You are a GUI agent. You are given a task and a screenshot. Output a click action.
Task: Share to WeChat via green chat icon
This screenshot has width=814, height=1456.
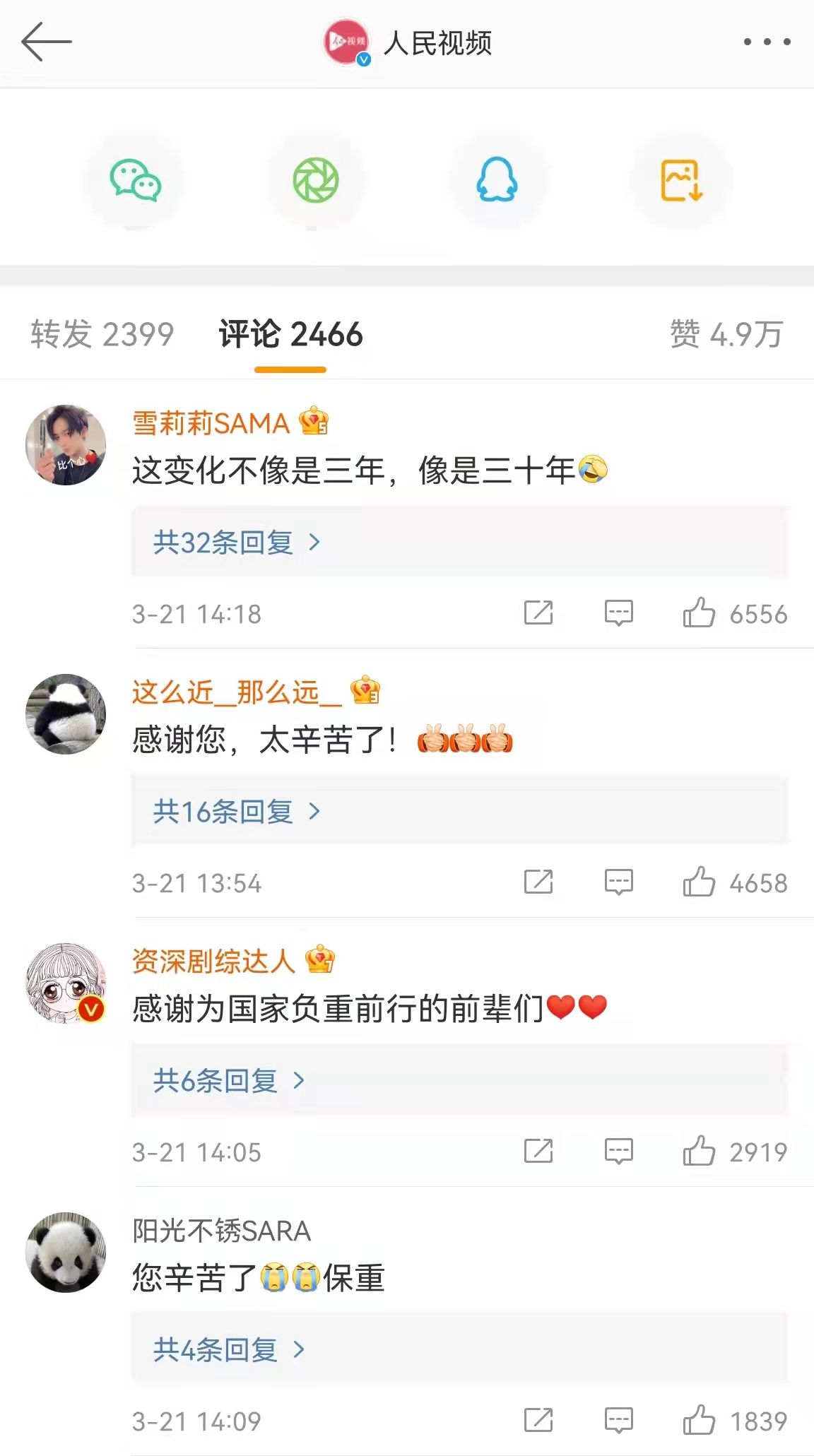click(x=135, y=181)
